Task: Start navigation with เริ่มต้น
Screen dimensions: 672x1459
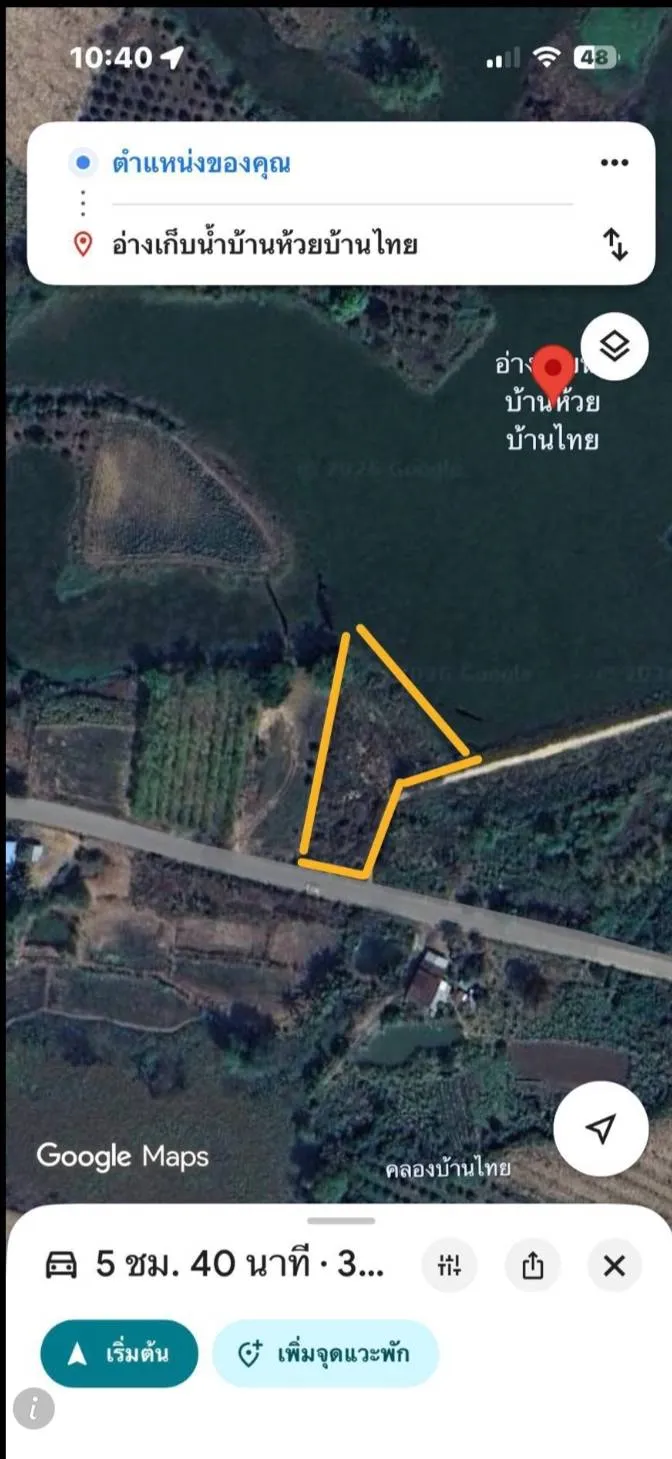Action: pos(119,1353)
